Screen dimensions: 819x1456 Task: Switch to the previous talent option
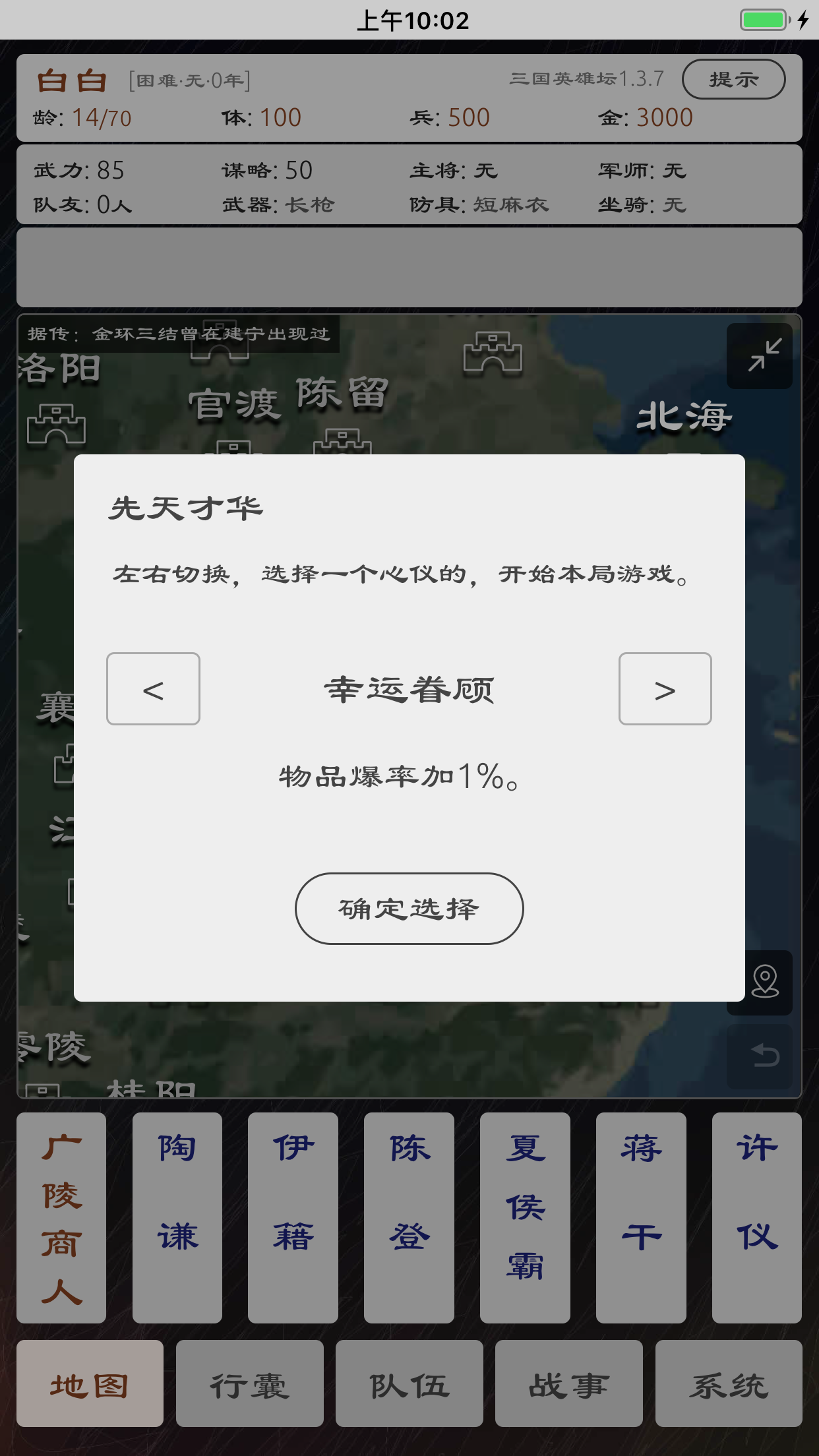pyautogui.click(x=153, y=689)
